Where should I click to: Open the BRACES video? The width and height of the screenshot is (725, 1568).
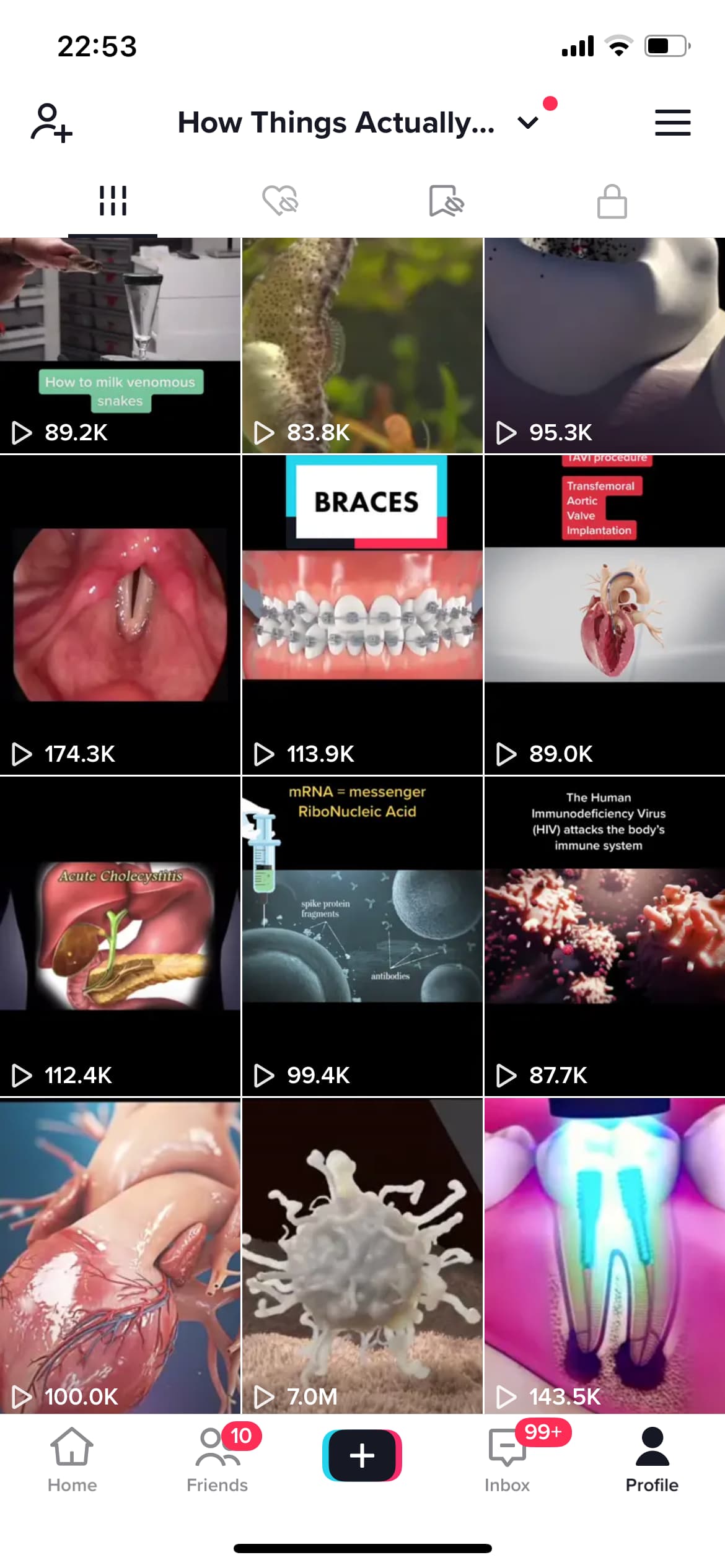[x=362, y=615]
